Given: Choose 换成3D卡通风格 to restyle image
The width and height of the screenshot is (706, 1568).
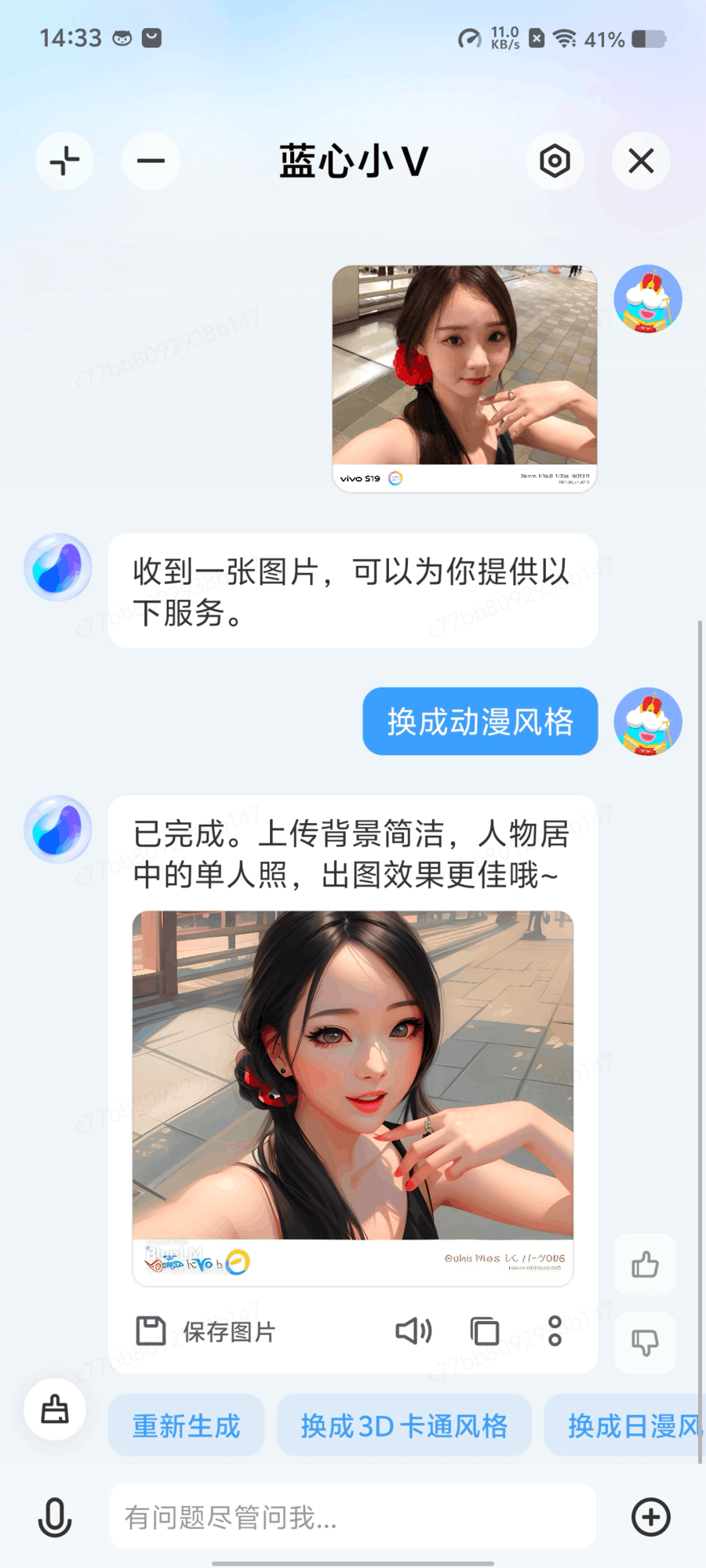Looking at the screenshot, I should click(x=403, y=1425).
